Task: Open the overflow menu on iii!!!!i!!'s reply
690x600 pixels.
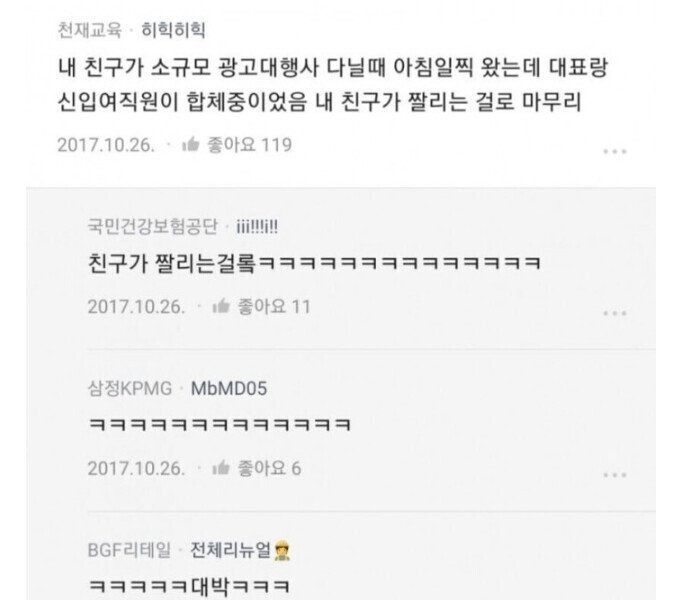Action: point(614,312)
